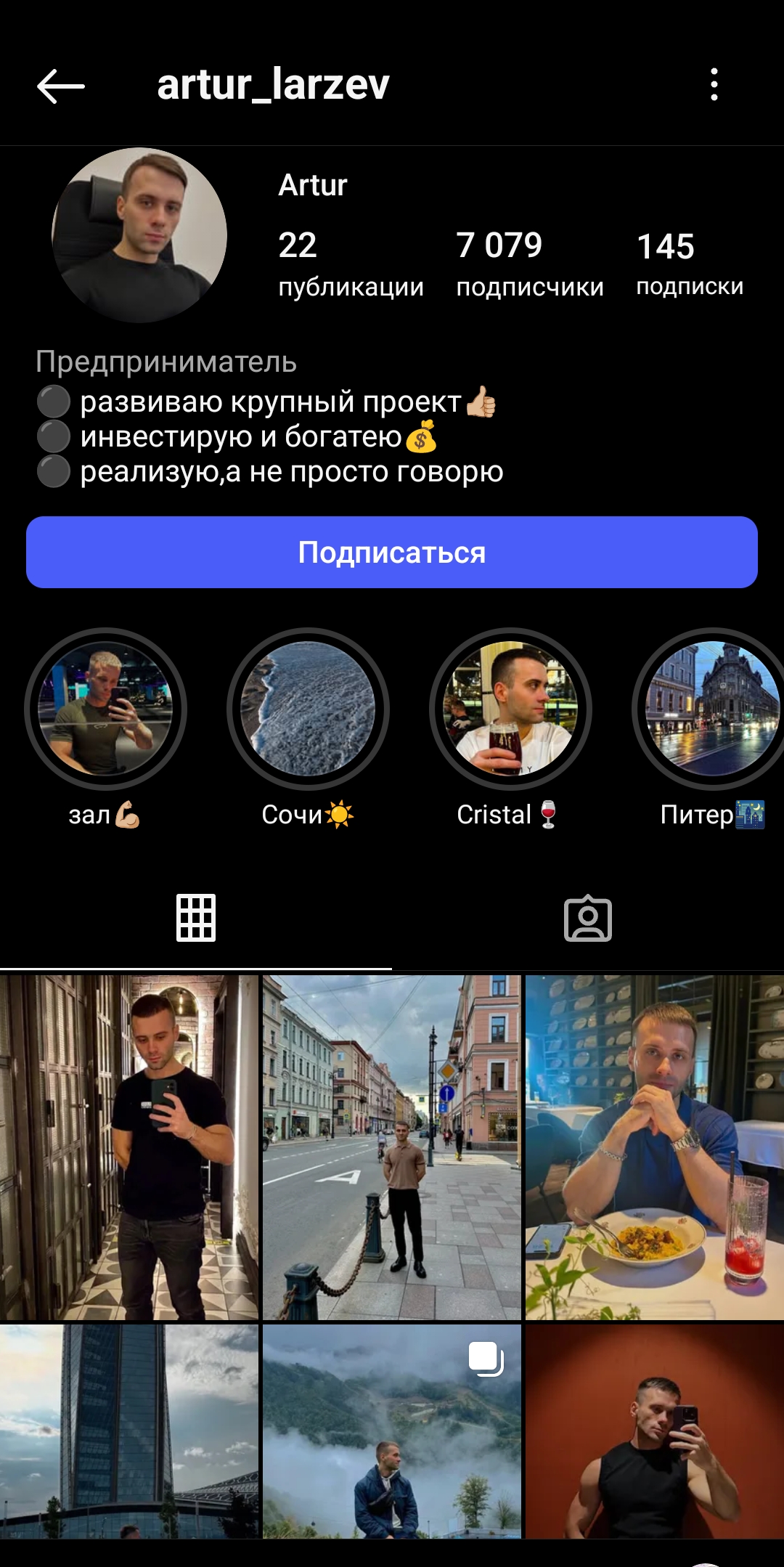
Task: Open the followers count '7 079 подписчики'
Action: tap(528, 263)
